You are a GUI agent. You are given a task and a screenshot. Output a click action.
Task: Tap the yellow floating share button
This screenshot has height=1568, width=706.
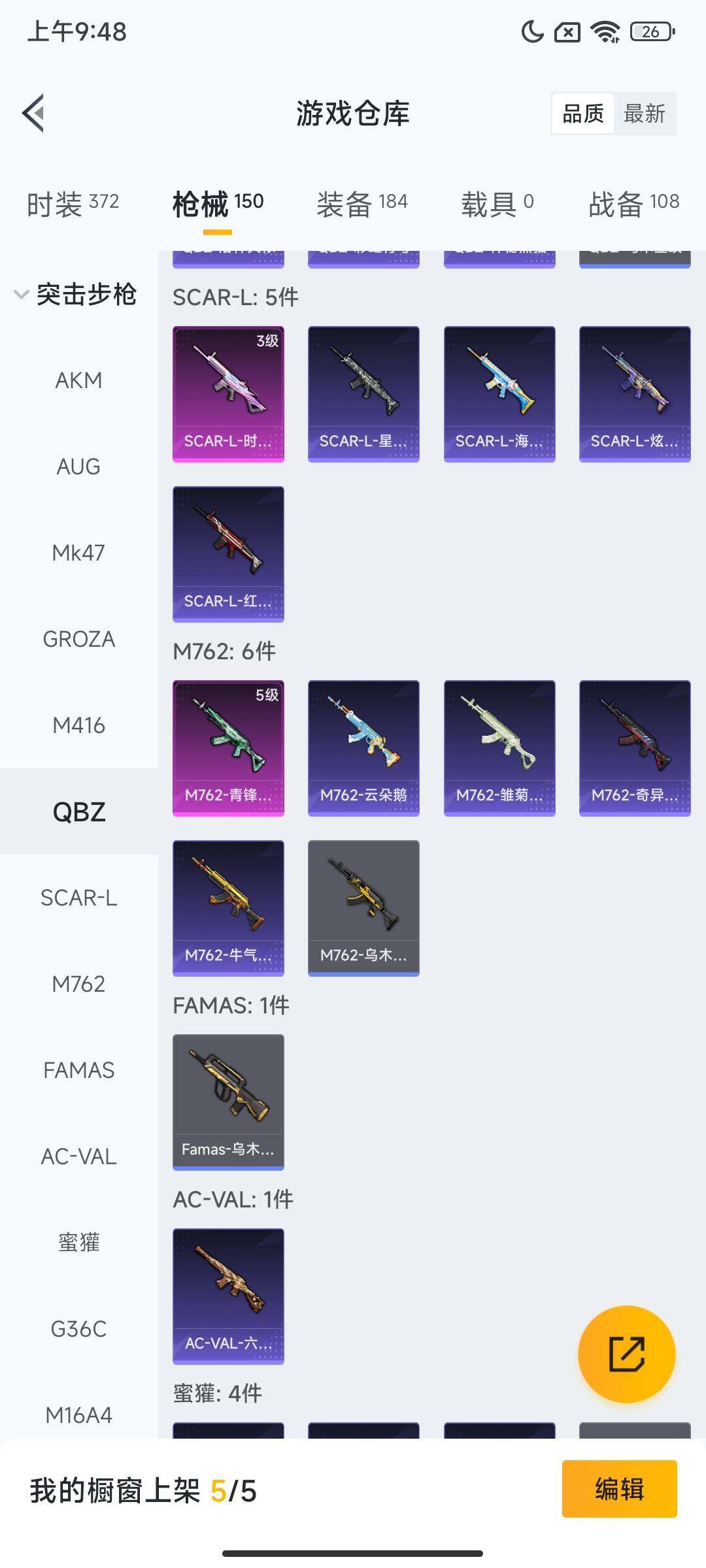pos(626,1354)
